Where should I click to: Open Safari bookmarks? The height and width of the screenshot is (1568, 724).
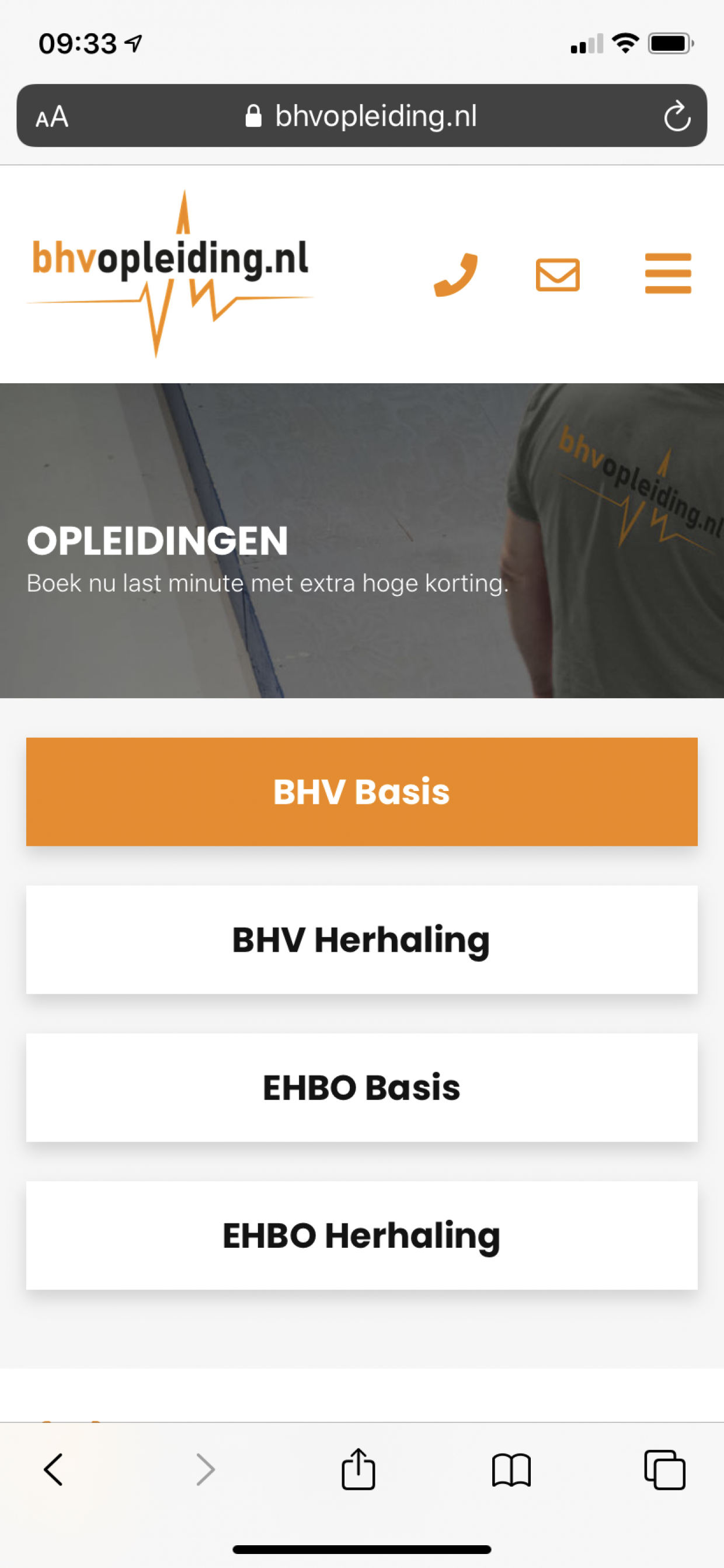511,1469
